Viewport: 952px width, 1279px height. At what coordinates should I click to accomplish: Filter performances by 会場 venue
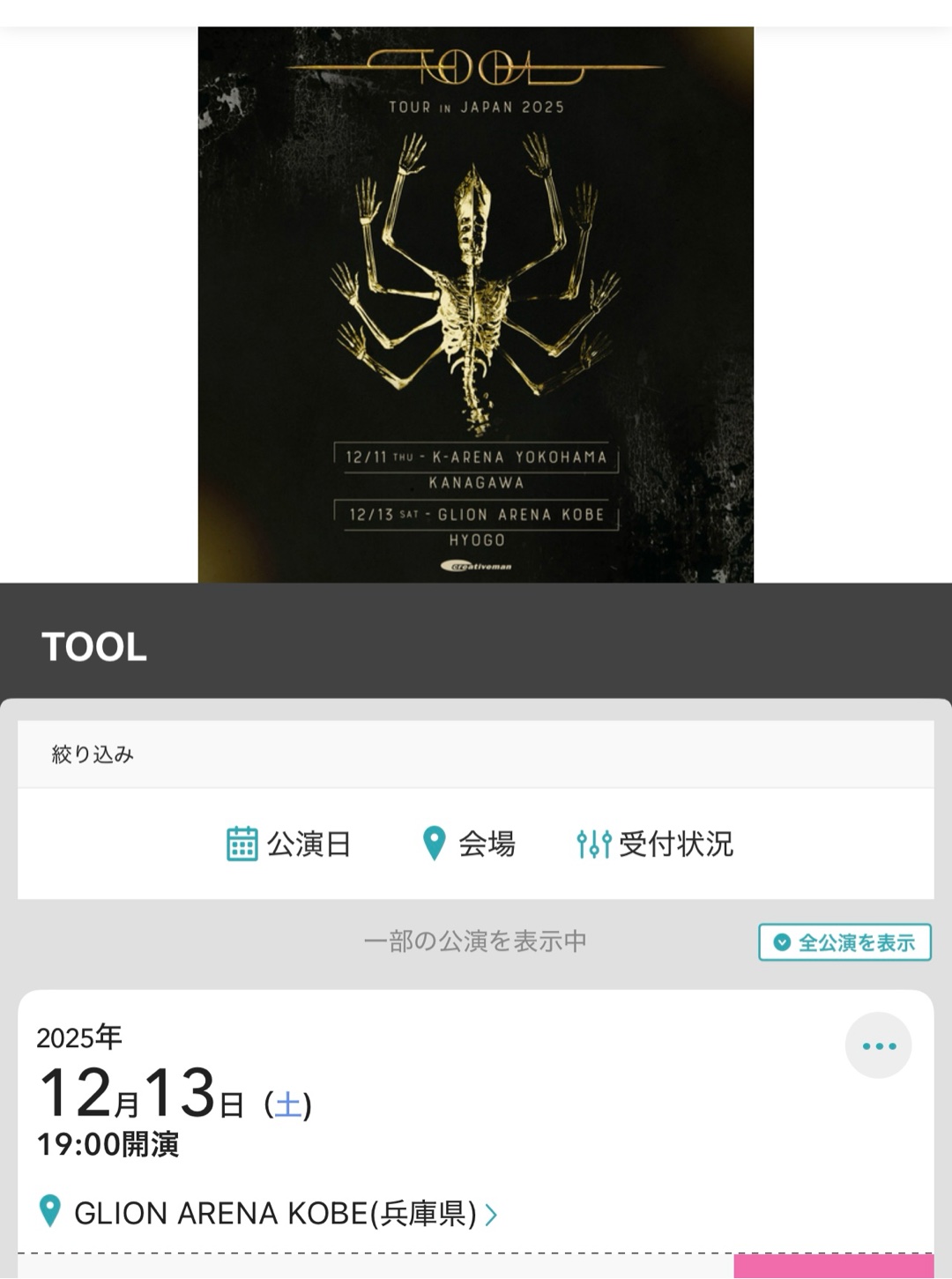pos(468,844)
